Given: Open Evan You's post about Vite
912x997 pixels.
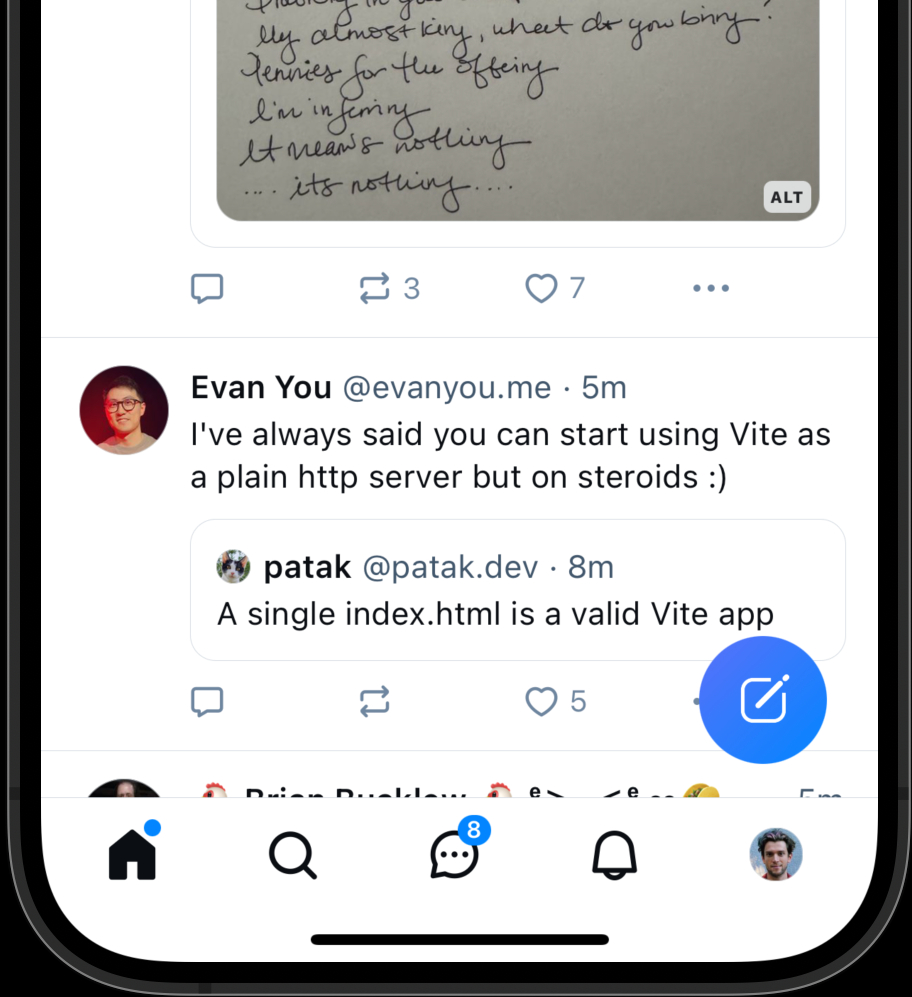Looking at the screenshot, I should (510, 456).
